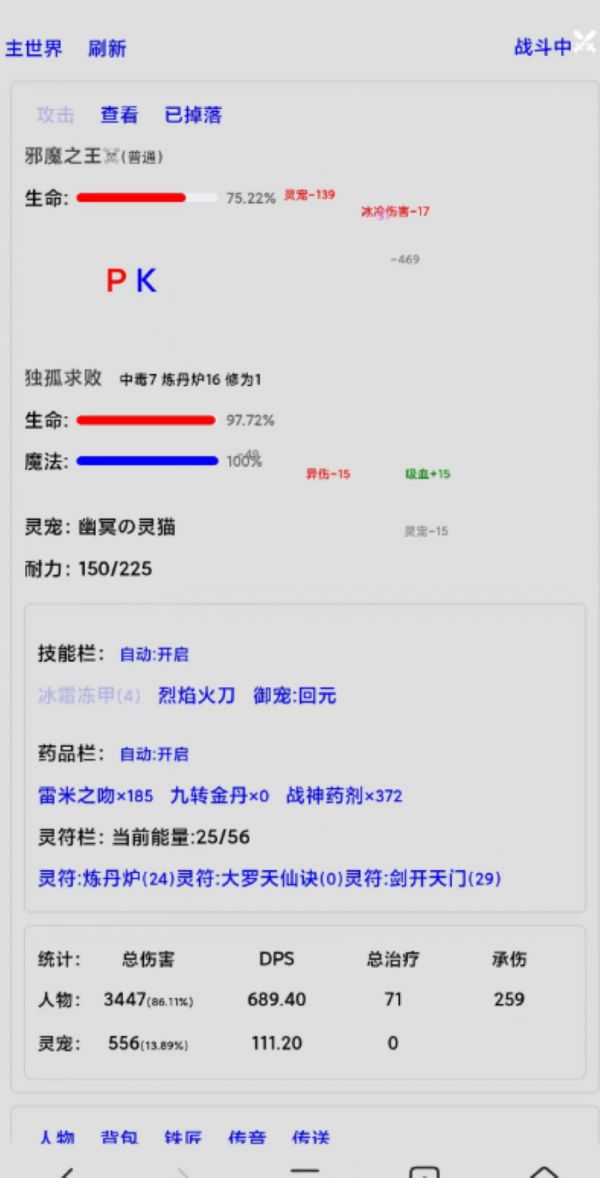The width and height of the screenshot is (600, 1178).
Task: Use 雷米之吻×185 potion
Action: pos(96,796)
